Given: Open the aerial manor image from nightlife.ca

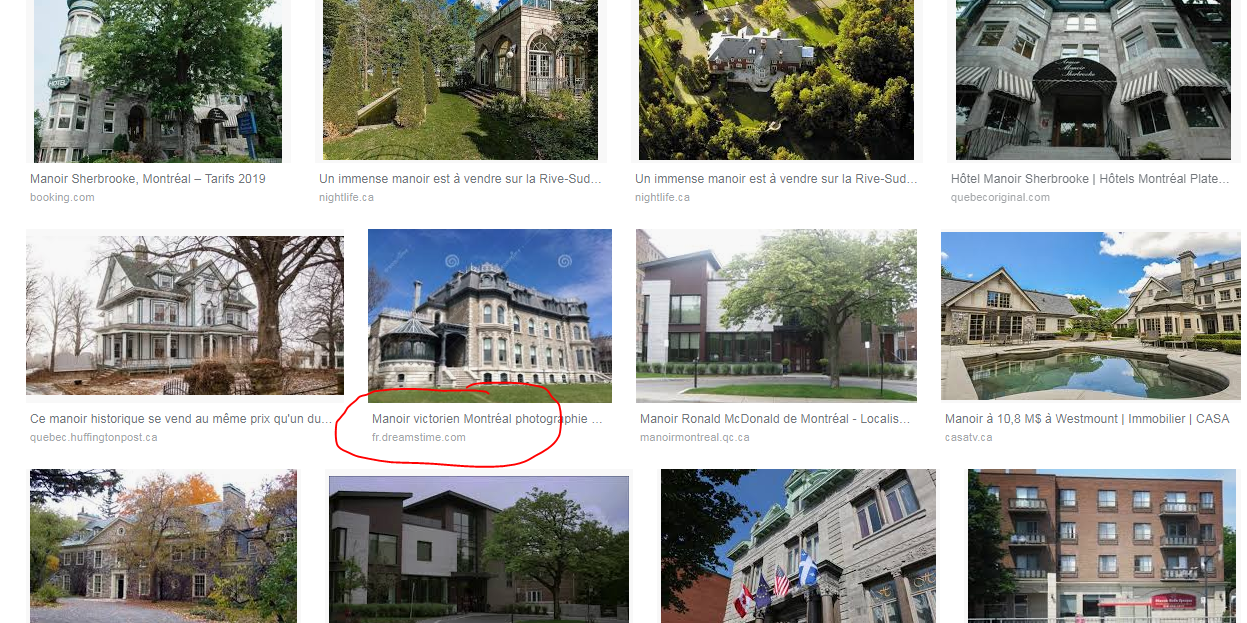Looking at the screenshot, I should click(x=776, y=80).
